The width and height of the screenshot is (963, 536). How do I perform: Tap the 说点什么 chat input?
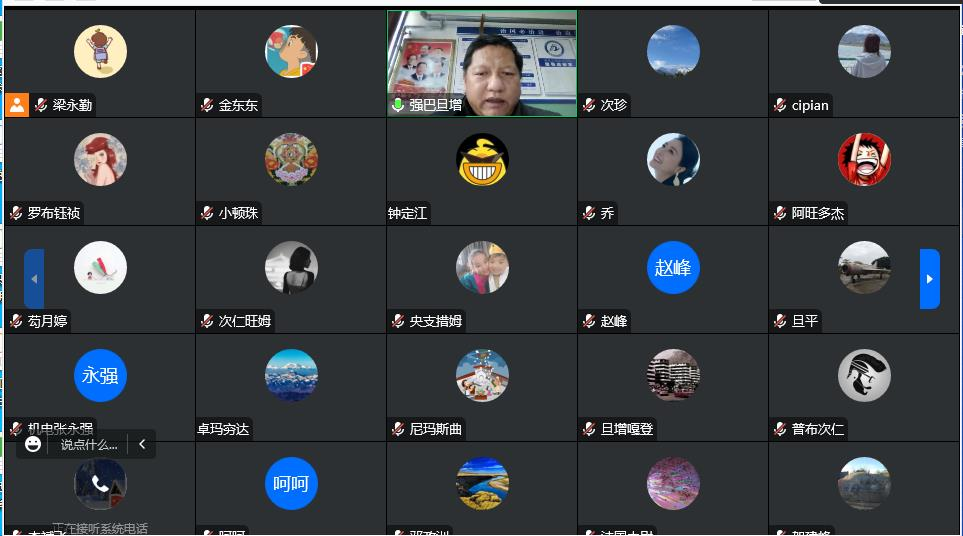tap(88, 444)
